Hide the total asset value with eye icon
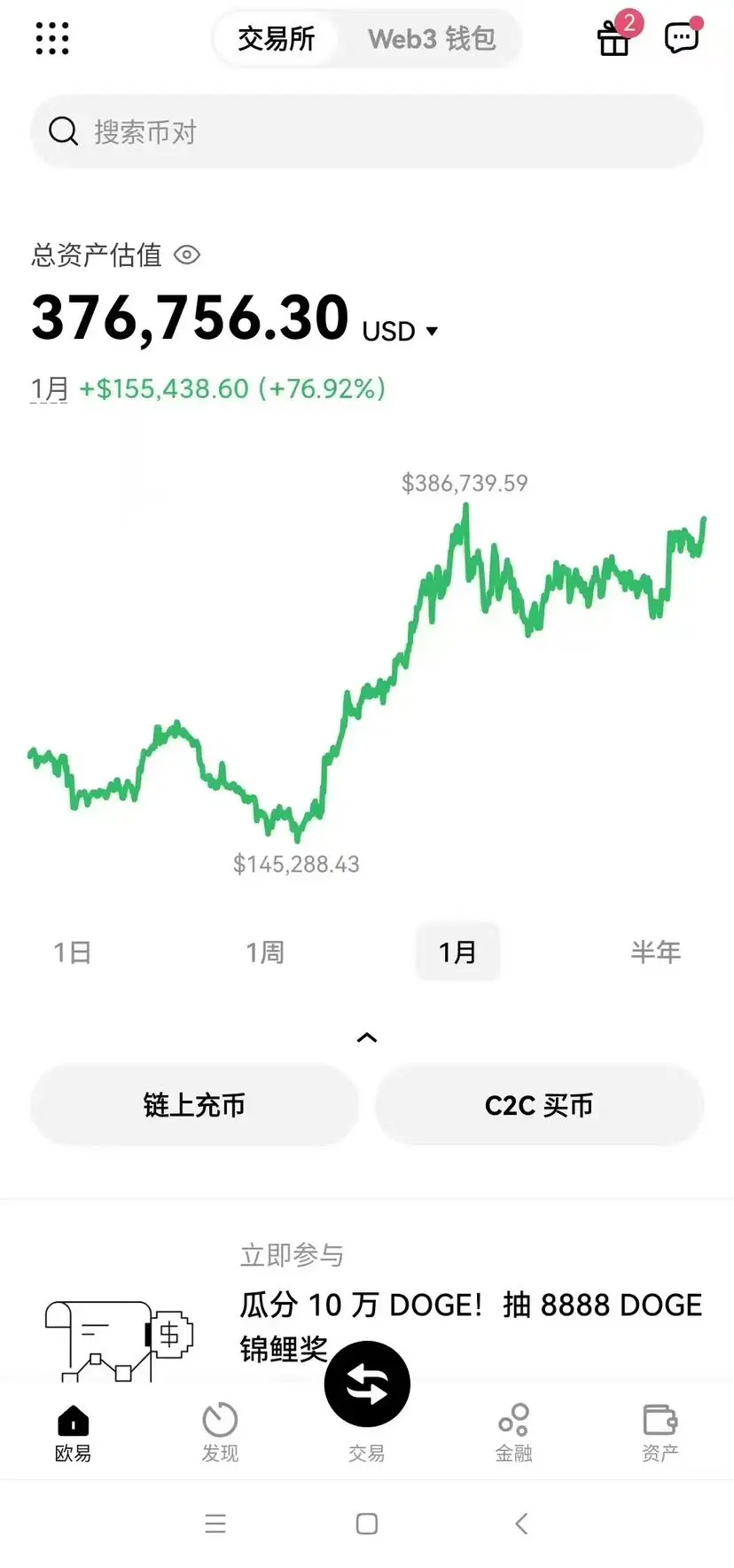The image size is (734, 1568). (187, 255)
